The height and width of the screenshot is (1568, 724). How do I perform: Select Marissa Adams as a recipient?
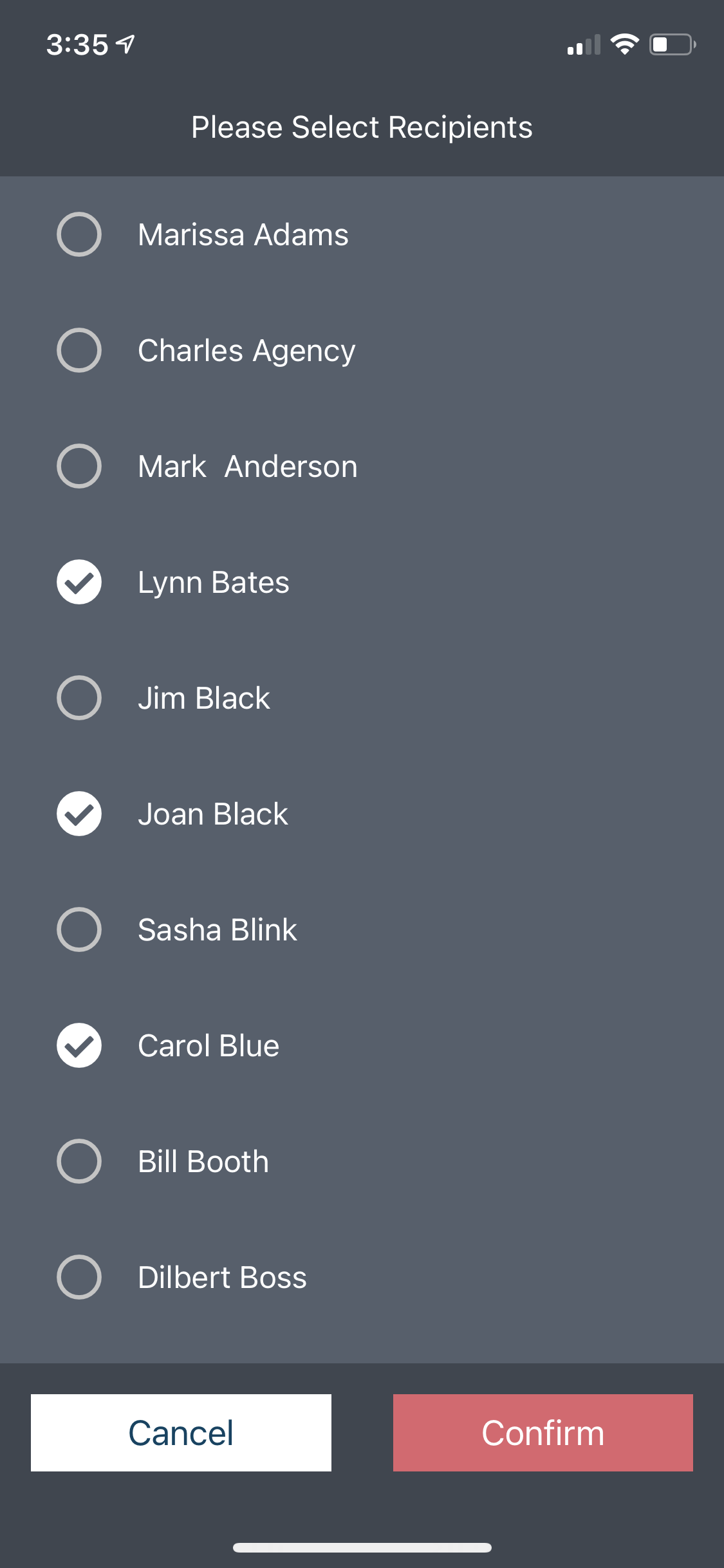pos(79,234)
